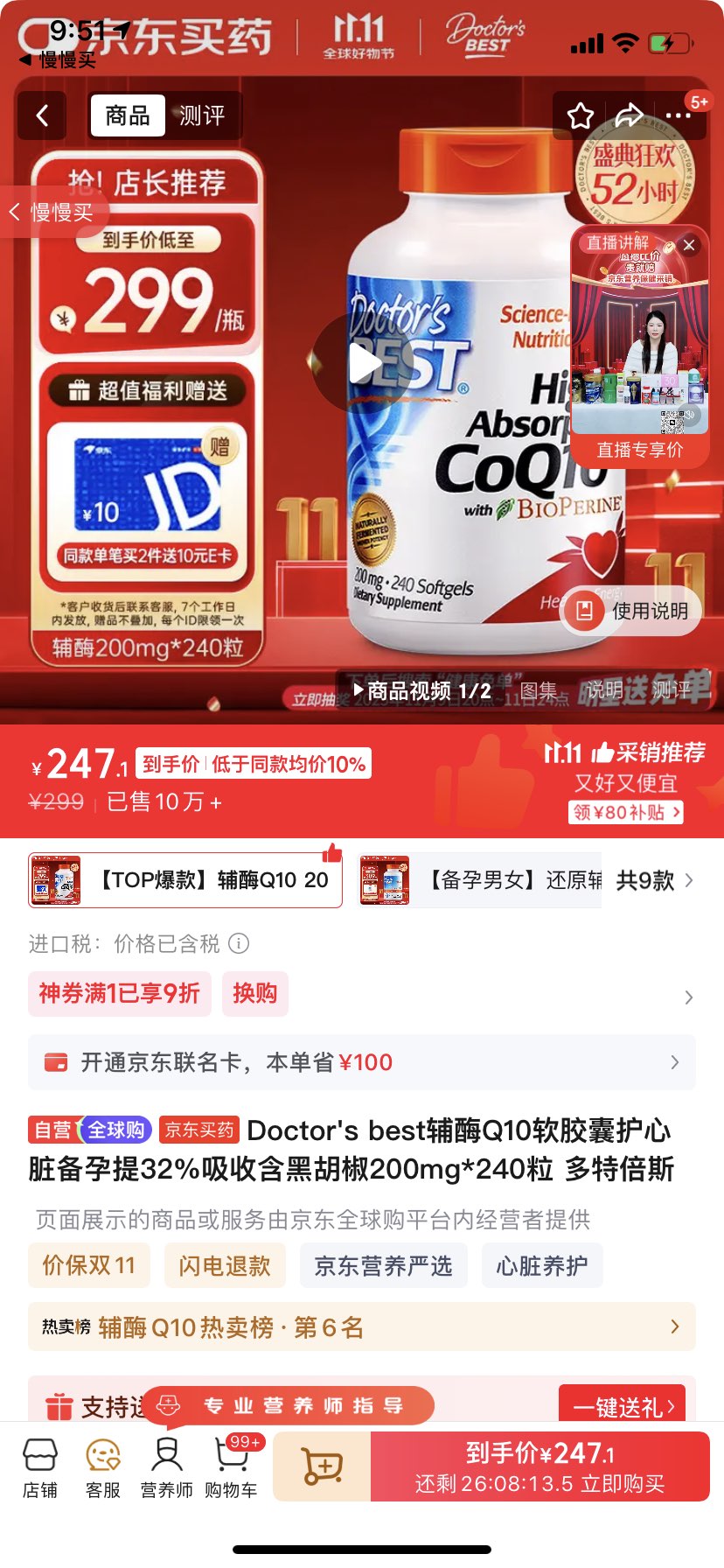Viewport: 724px width, 1568px height.
Task: Tap the 领¥80补贴 subsidy link
Action: 625,813
